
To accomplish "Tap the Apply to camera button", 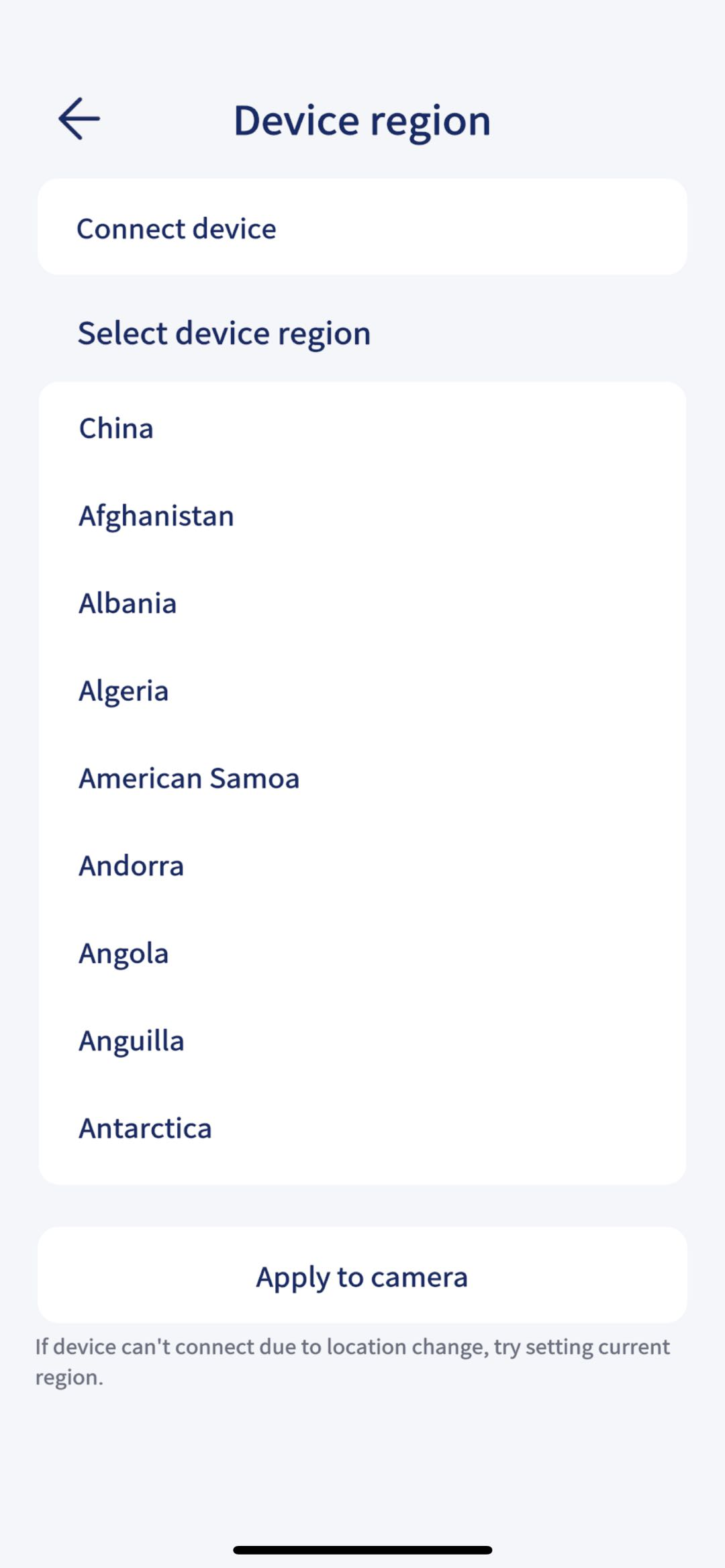I will 362,1275.
